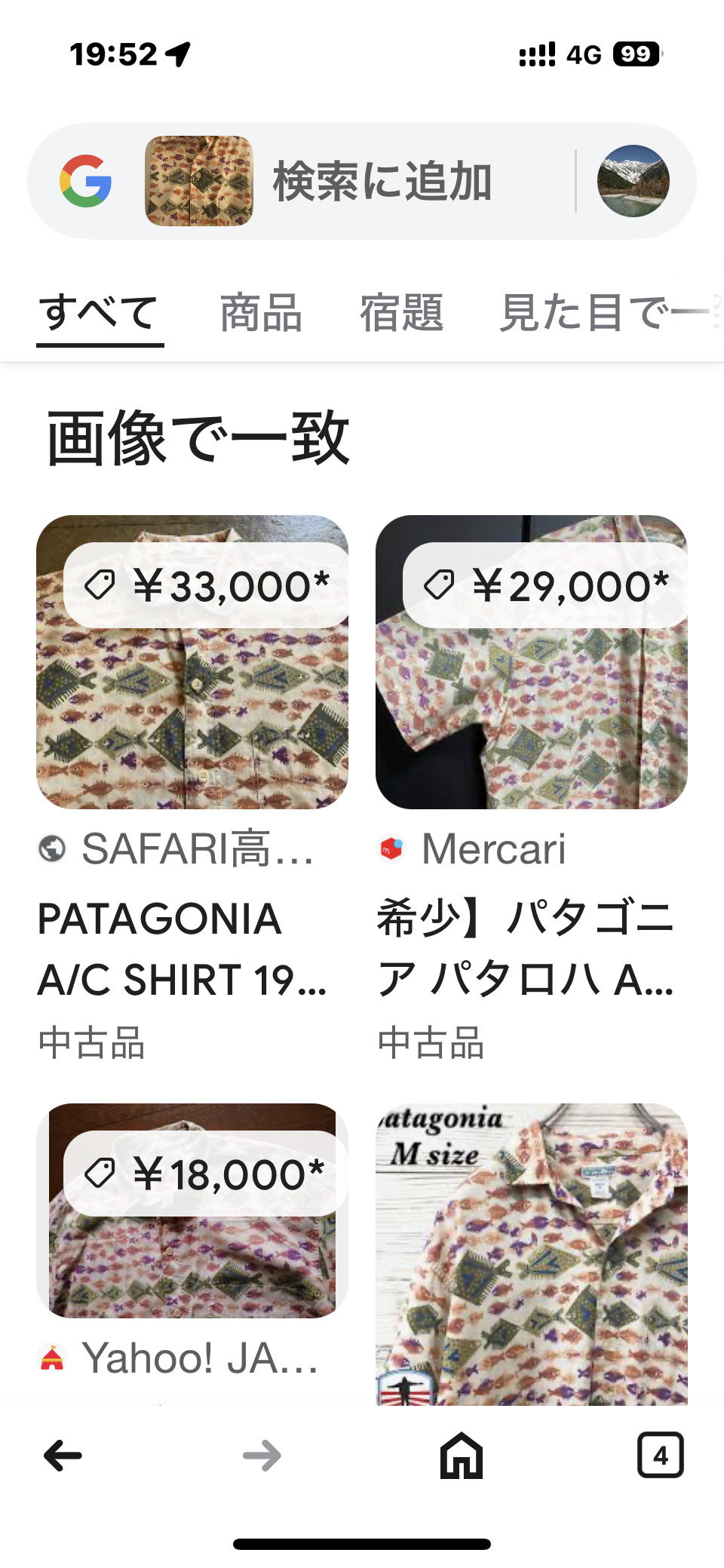
Task: Go to the home button in toolbar
Action: point(461,1455)
